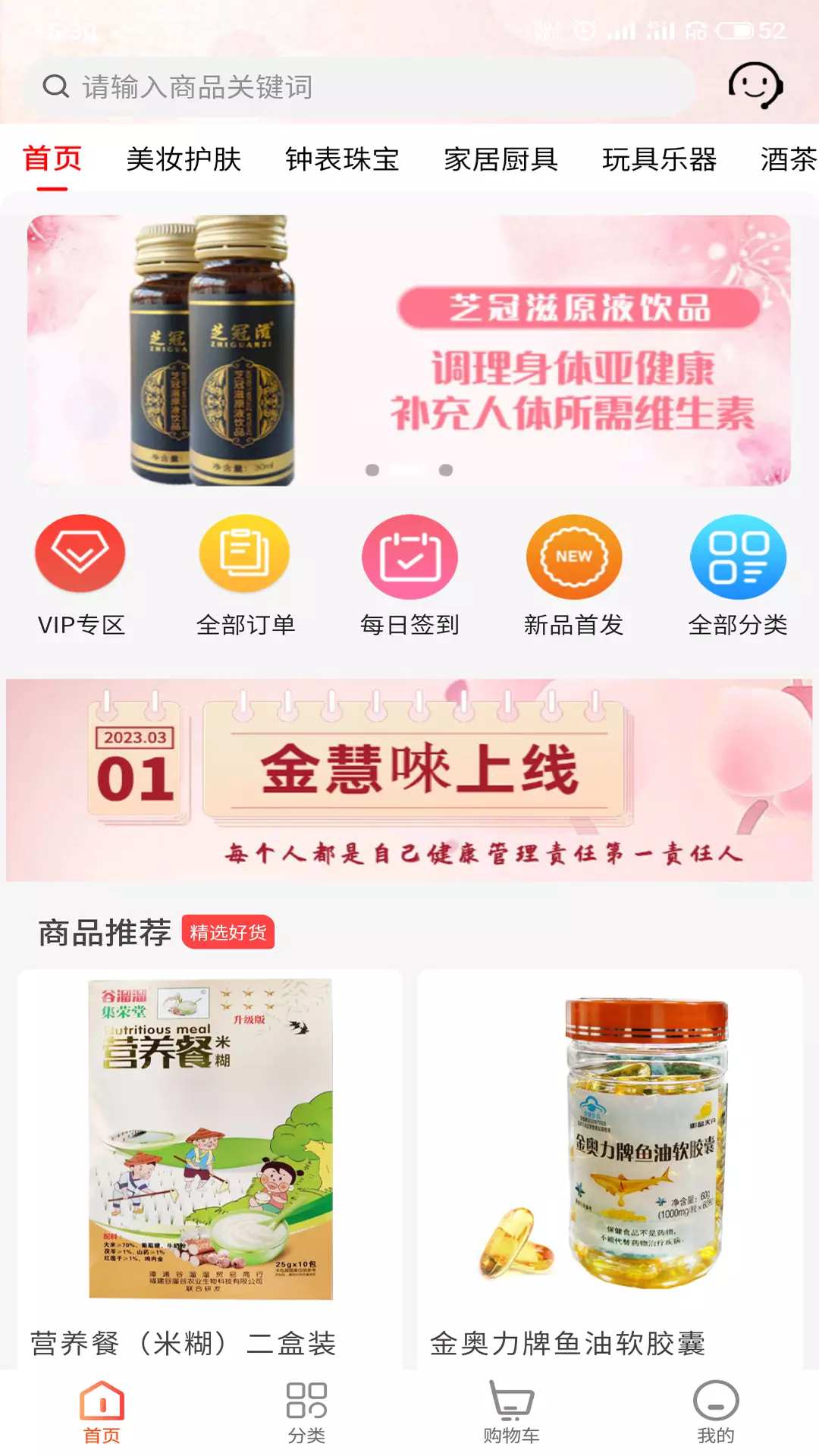Open the 玩具乐器 tab
This screenshot has height=1456, width=819.
[659, 159]
